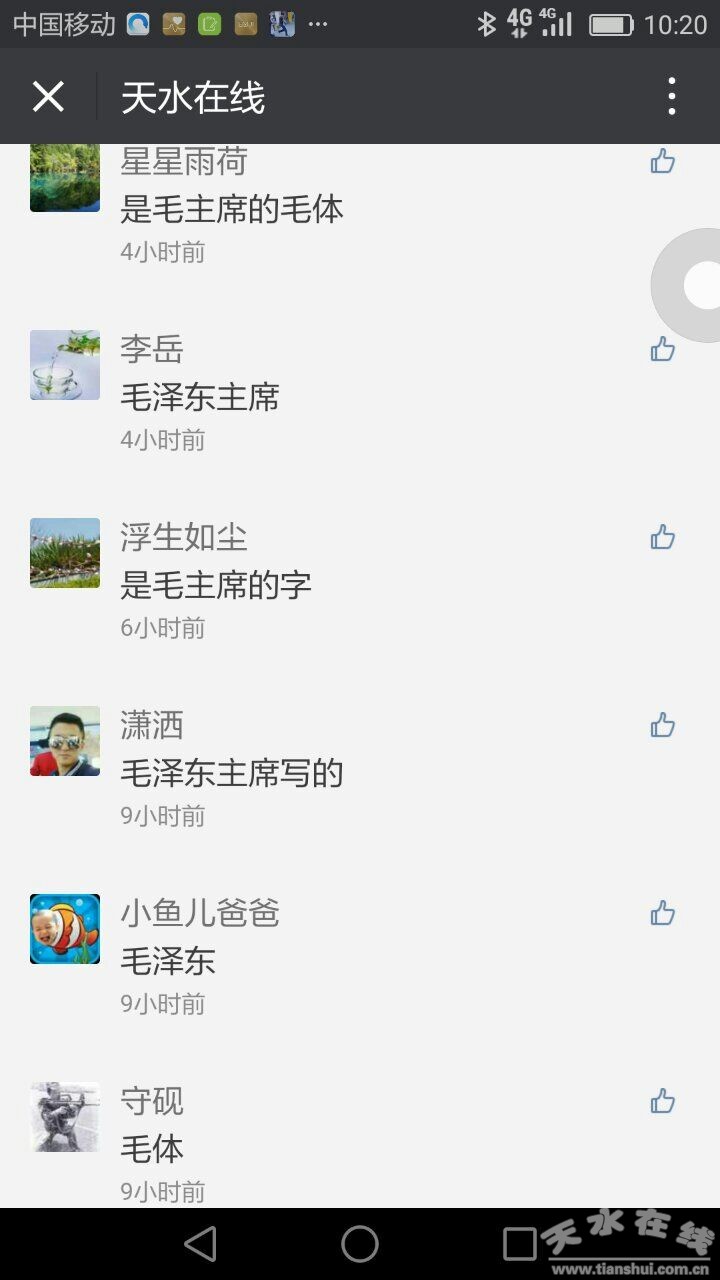Open the overflow menu
The width and height of the screenshot is (720, 1280).
click(x=671, y=97)
